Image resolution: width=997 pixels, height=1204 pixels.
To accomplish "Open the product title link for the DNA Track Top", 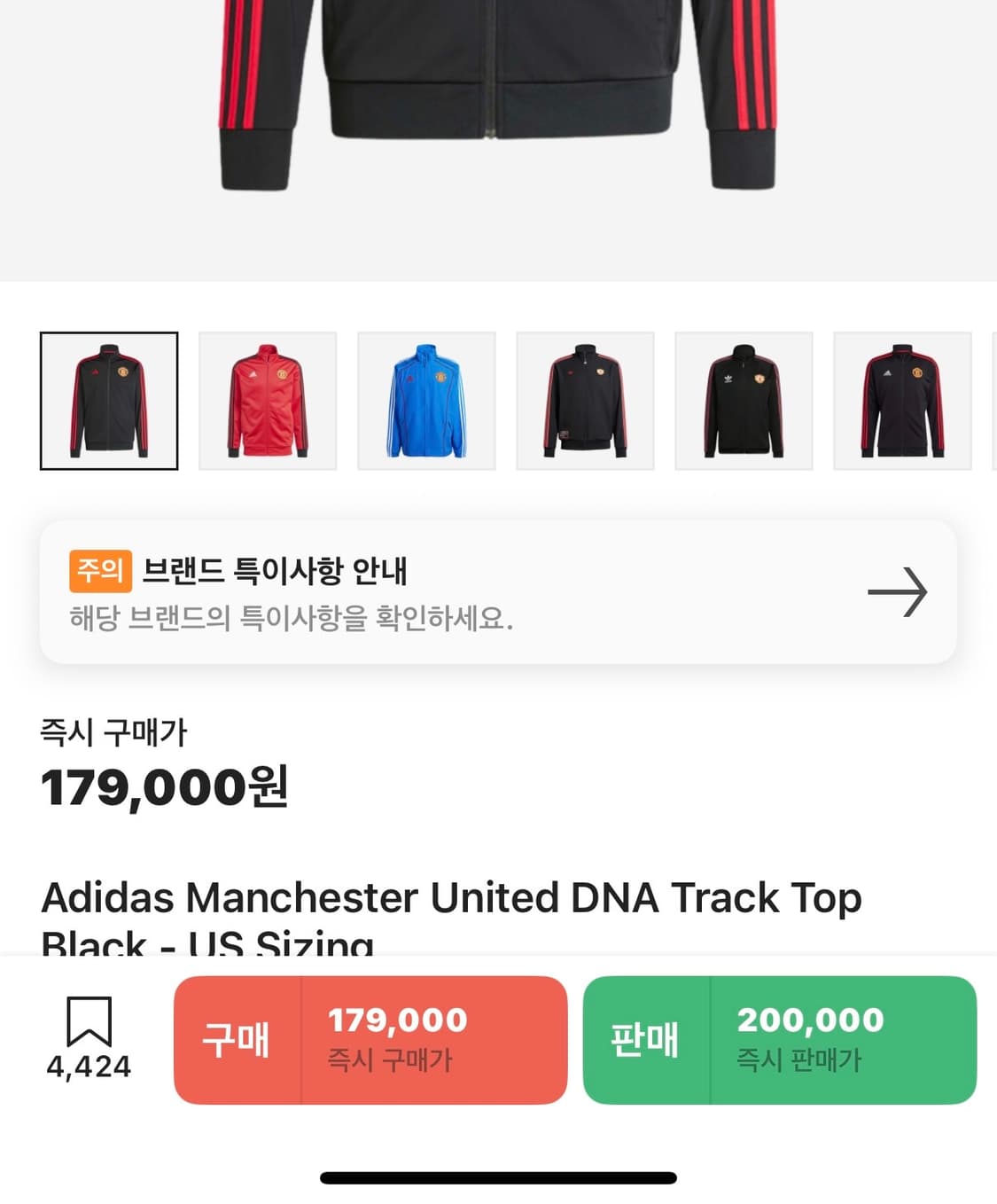I will pos(452,899).
